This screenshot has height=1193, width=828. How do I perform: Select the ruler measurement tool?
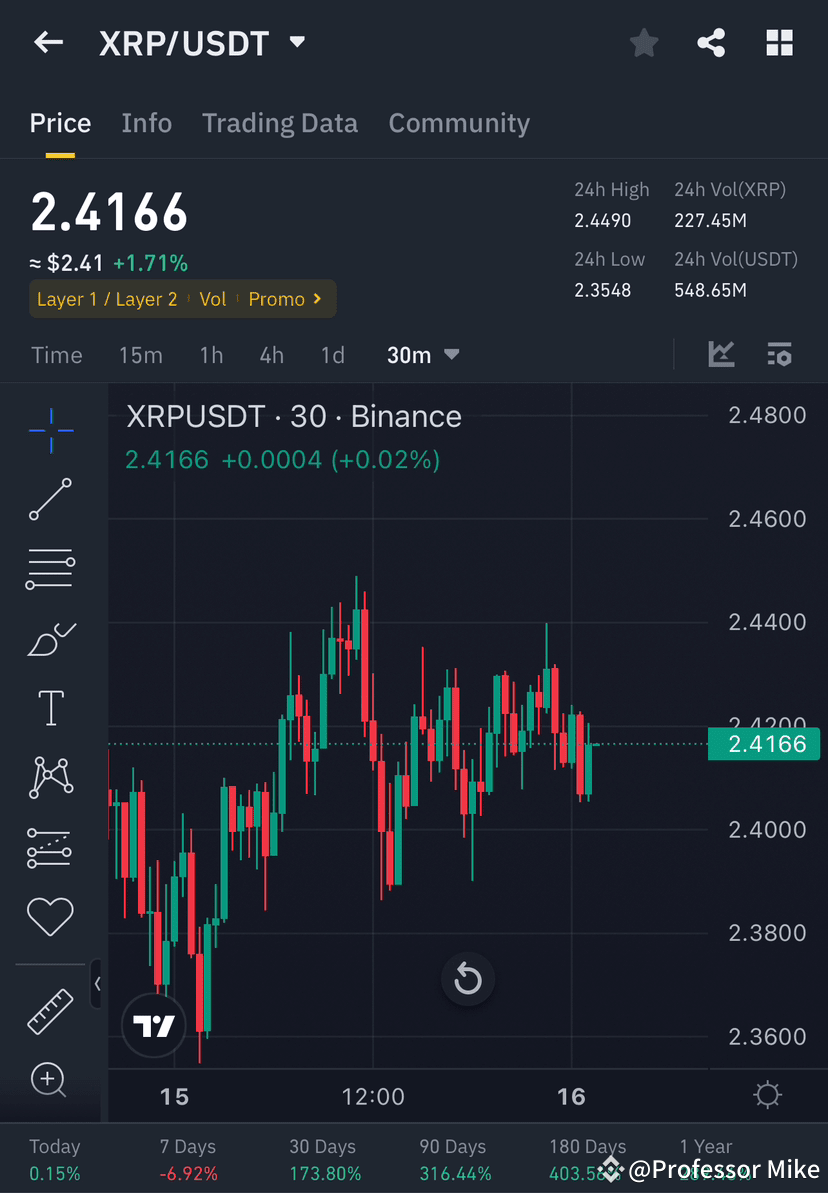coord(50,1010)
